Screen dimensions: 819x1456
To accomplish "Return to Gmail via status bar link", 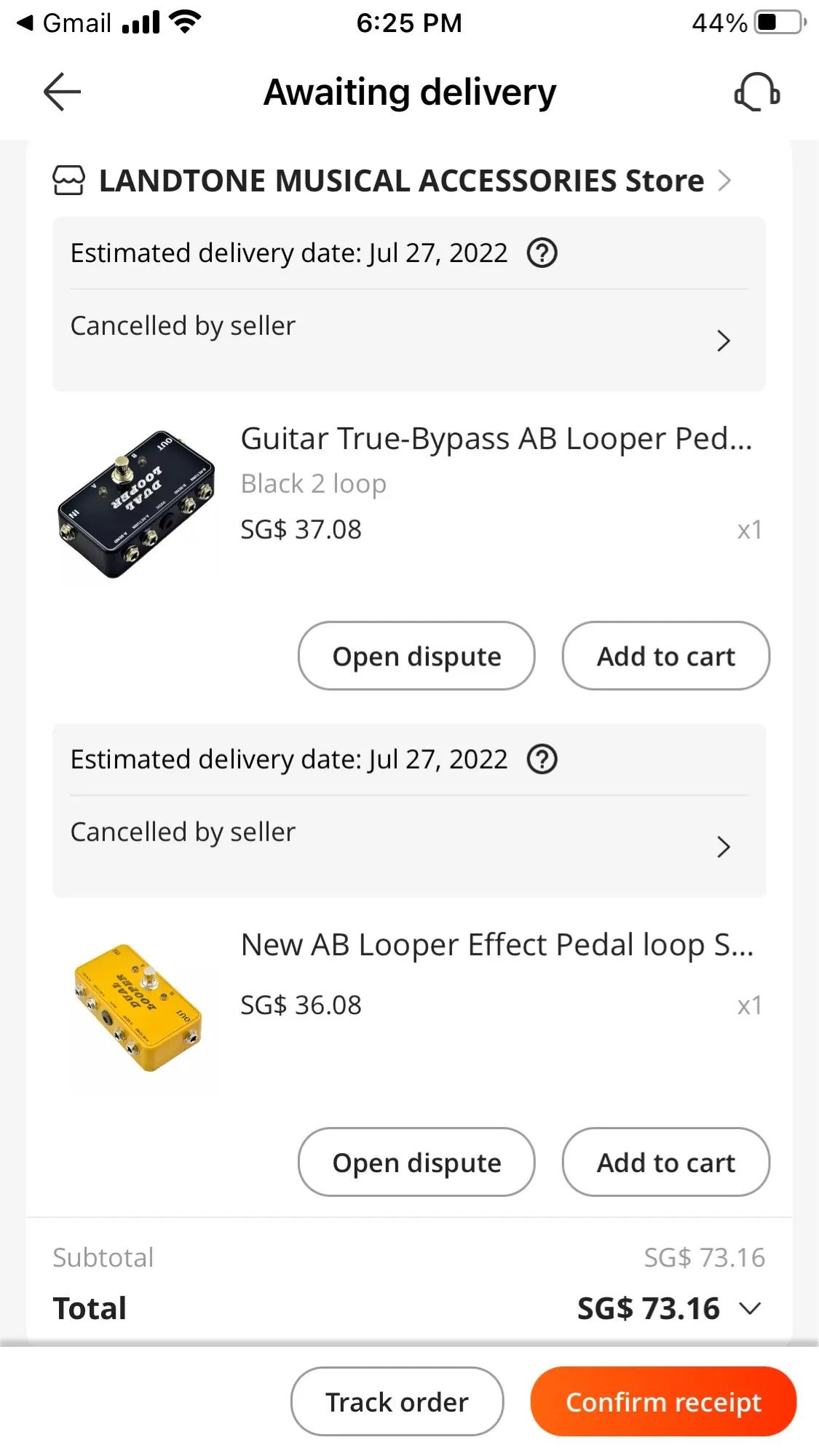I will tap(64, 23).
